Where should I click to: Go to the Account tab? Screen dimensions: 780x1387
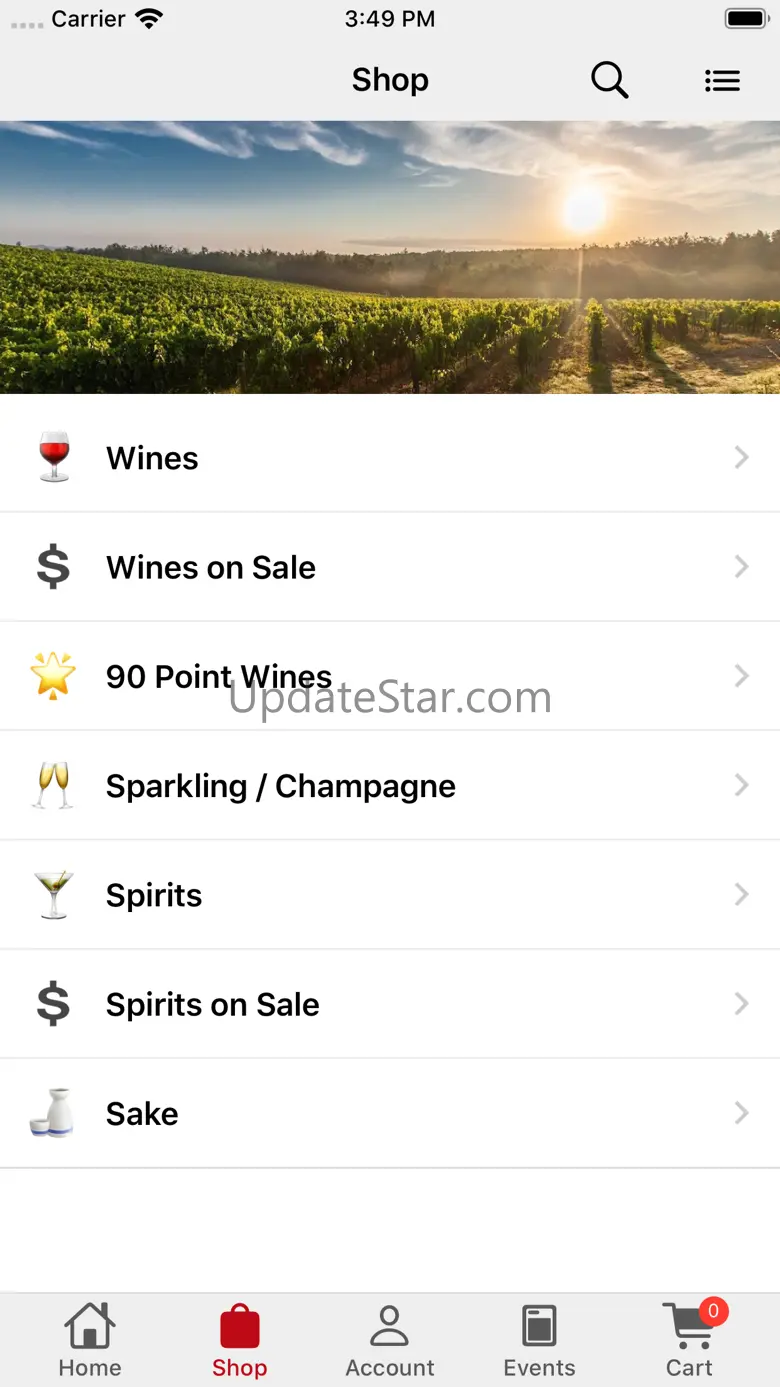click(x=390, y=1341)
